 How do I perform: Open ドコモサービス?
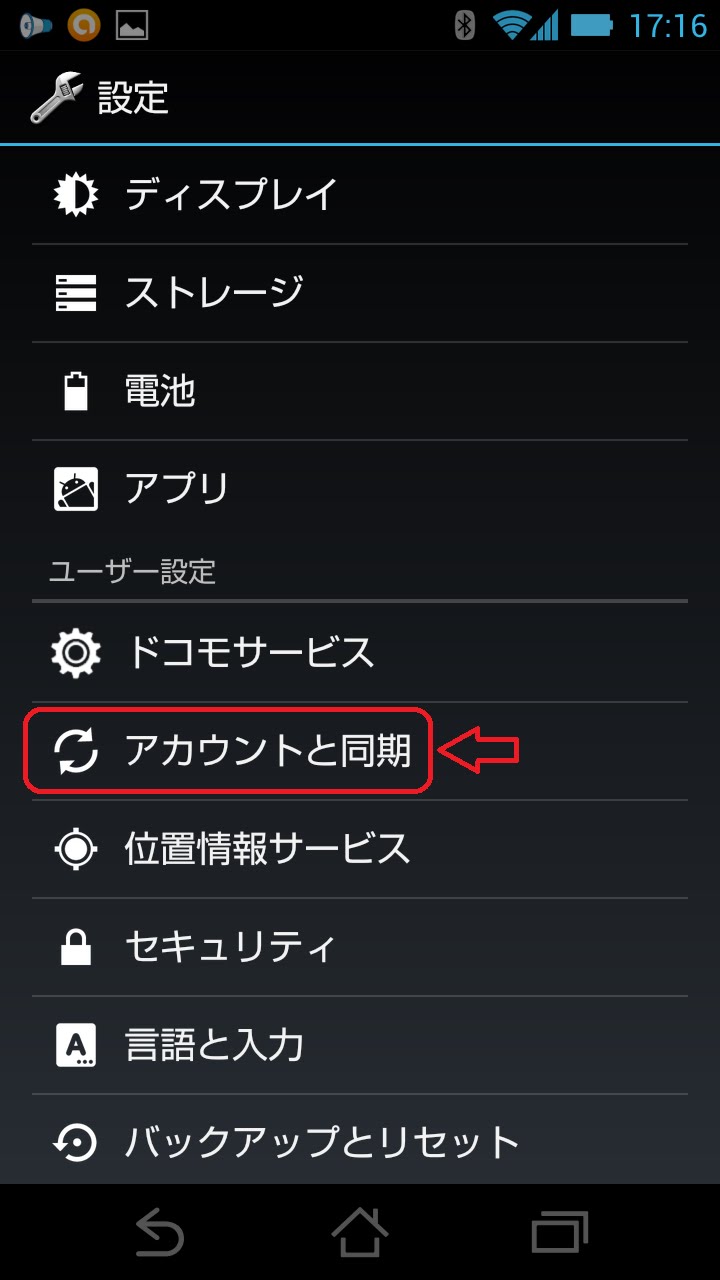[360, 653]
